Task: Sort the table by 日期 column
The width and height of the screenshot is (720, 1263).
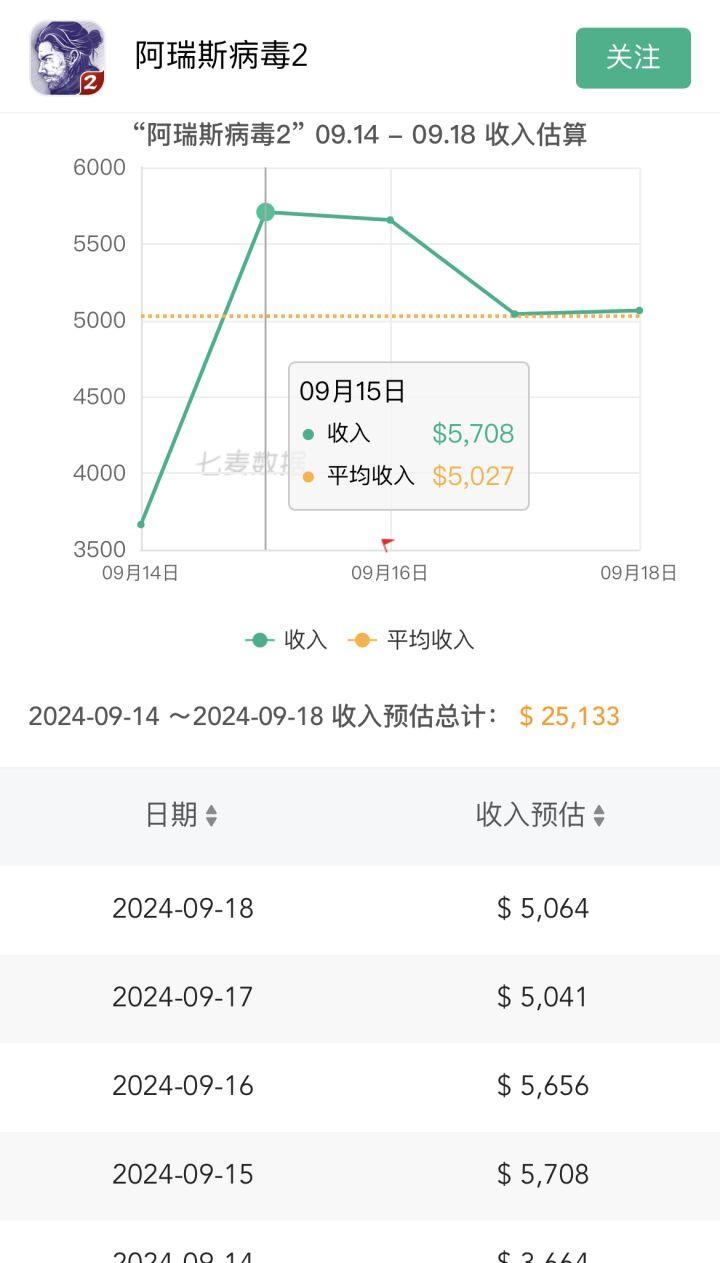Action: click(182, 815)
